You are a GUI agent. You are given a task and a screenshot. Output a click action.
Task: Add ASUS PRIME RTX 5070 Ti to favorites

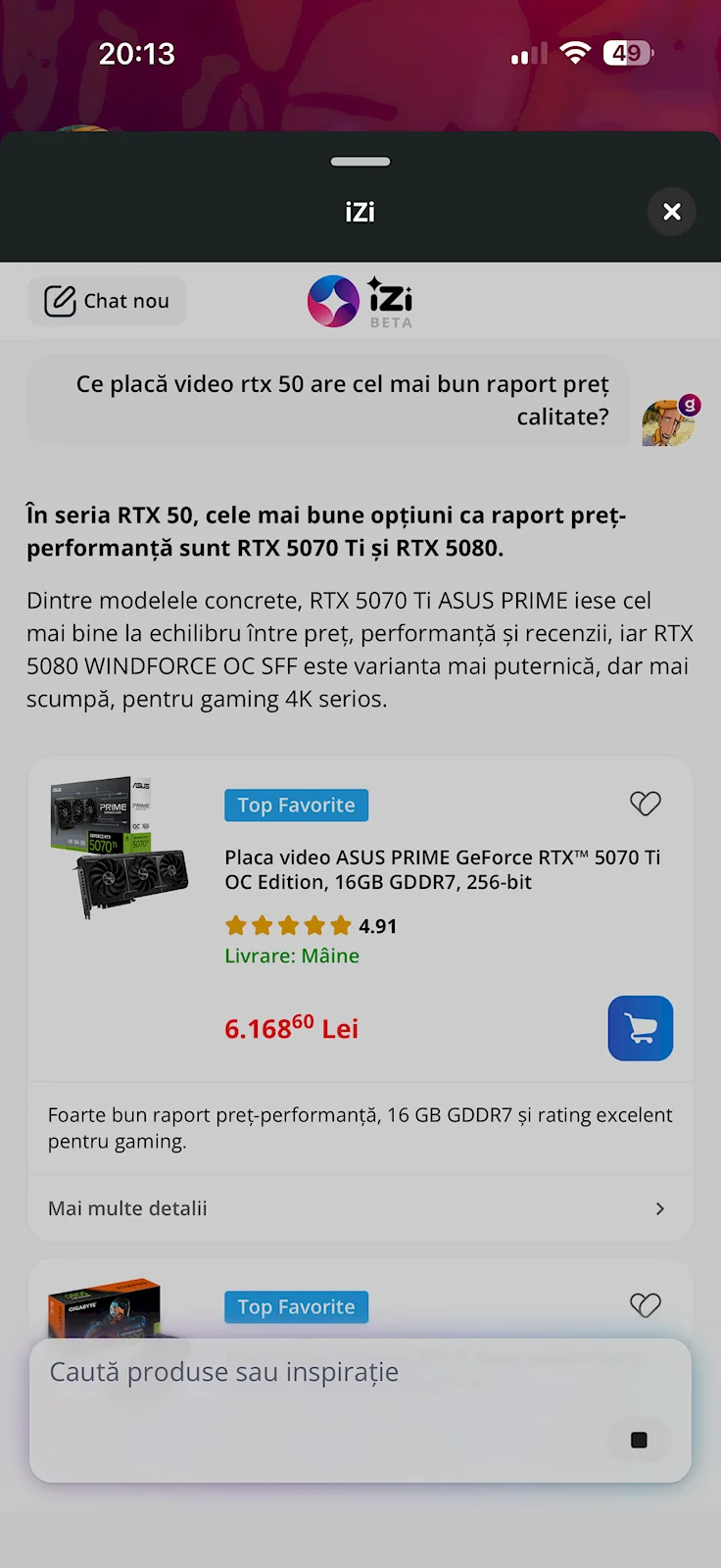pyautogui.click(x=645, y=804)
